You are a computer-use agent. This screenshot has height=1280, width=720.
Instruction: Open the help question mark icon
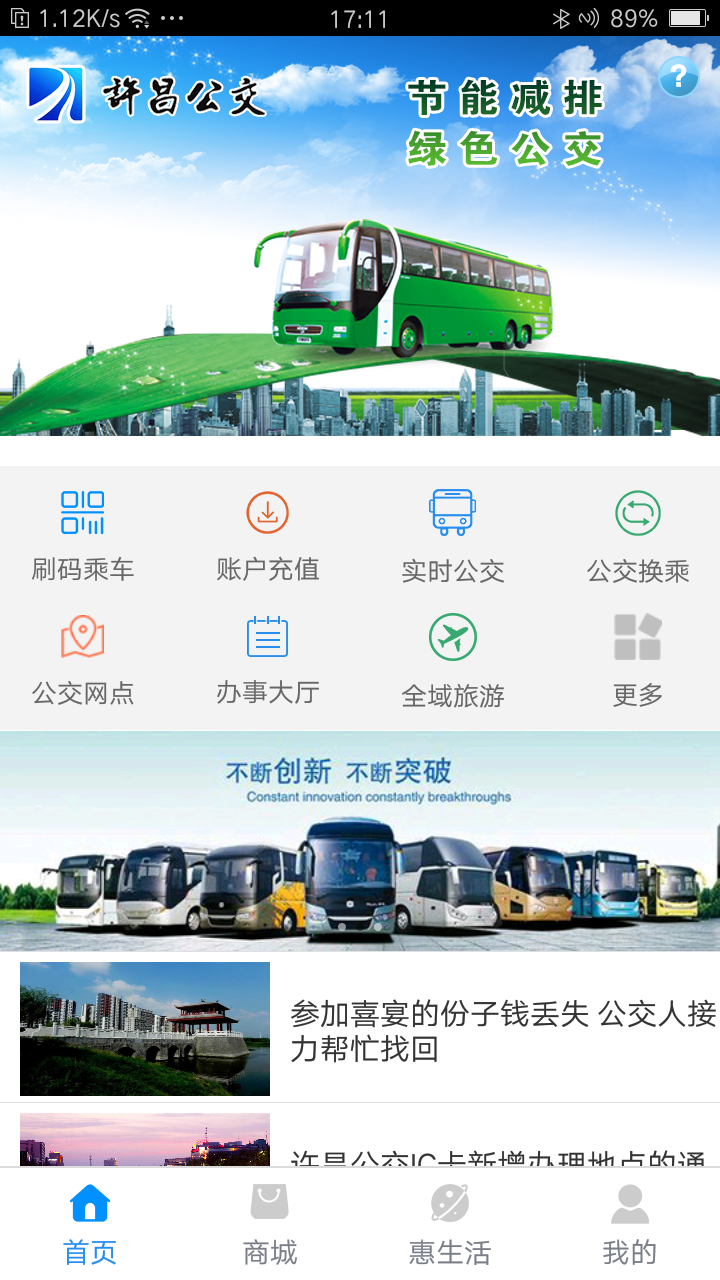coord(678,76)
